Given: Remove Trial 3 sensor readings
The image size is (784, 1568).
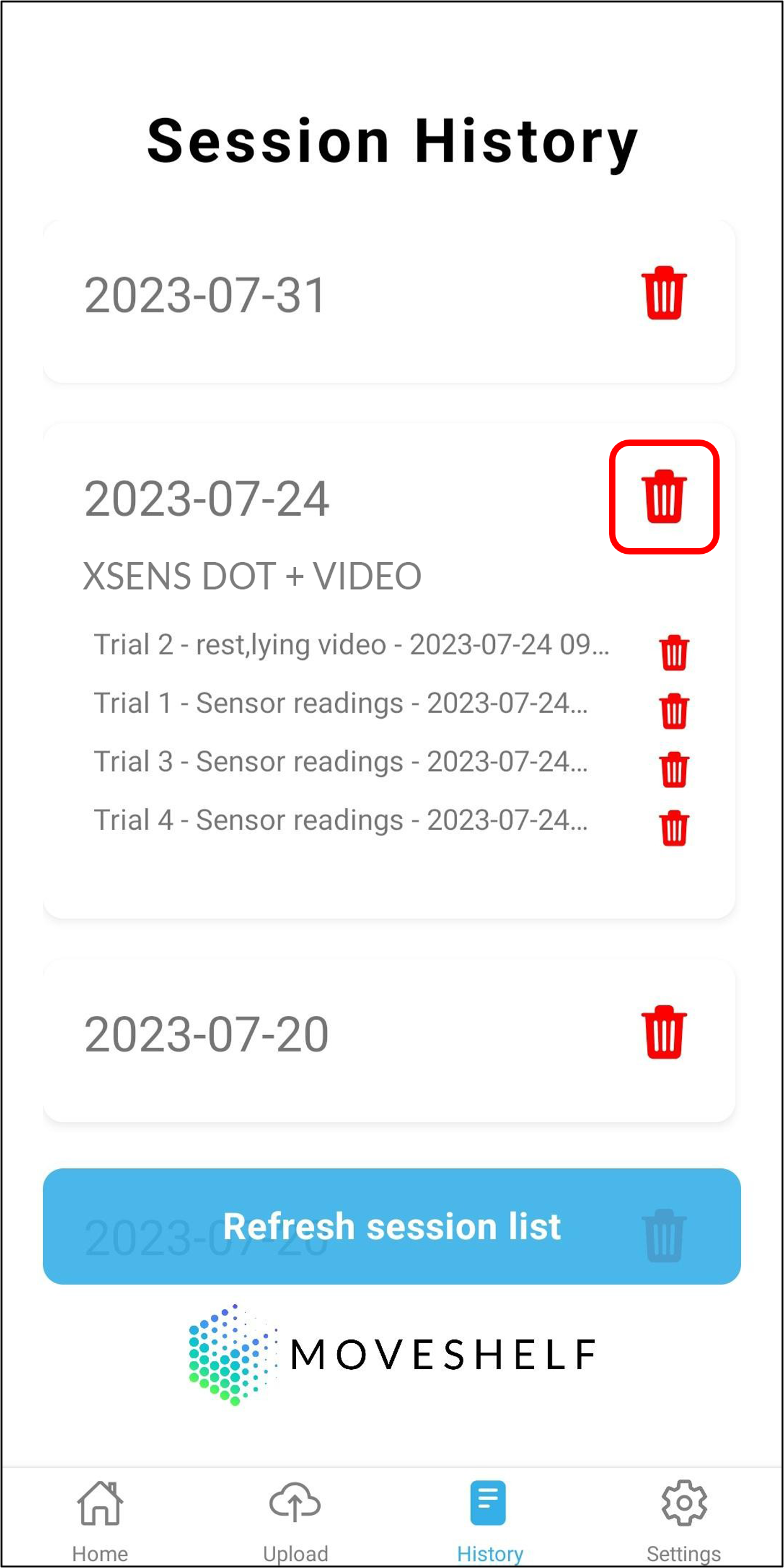Looking at the screenshot, I should click(674, 769).
